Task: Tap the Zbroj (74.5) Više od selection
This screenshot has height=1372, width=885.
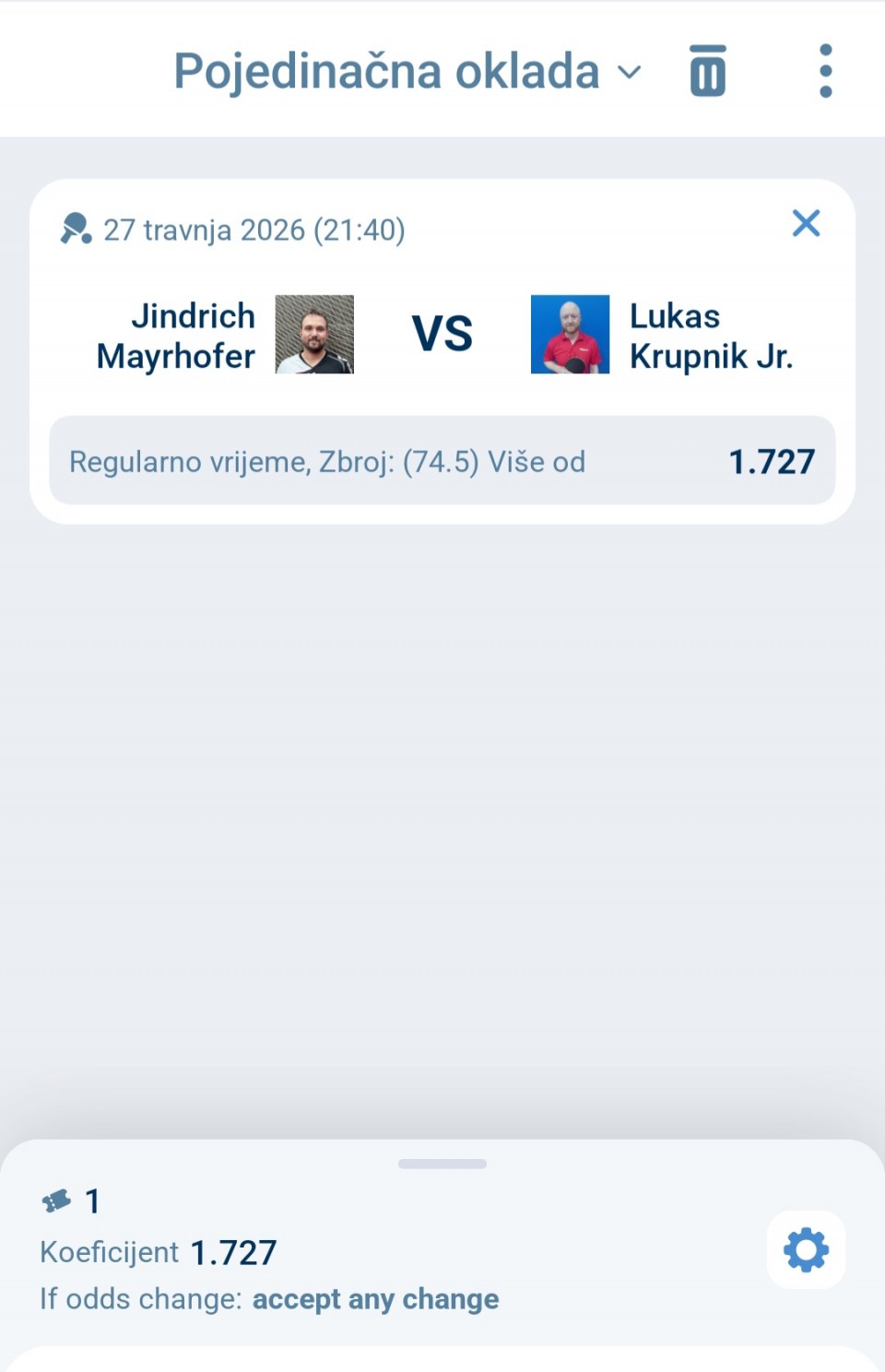Action: tap(442, 461)
